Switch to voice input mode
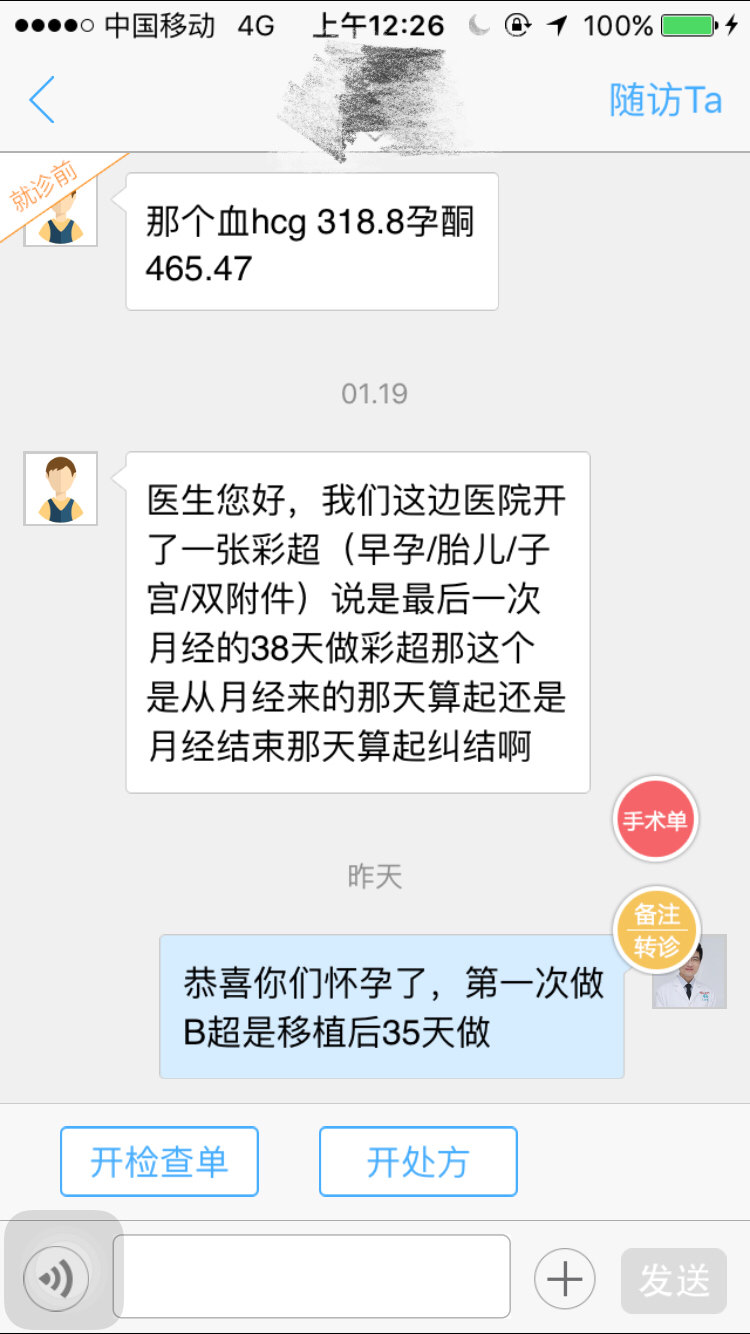Image resolution: width=750 pixels, height=1334 pixels. click(57, 1277)
